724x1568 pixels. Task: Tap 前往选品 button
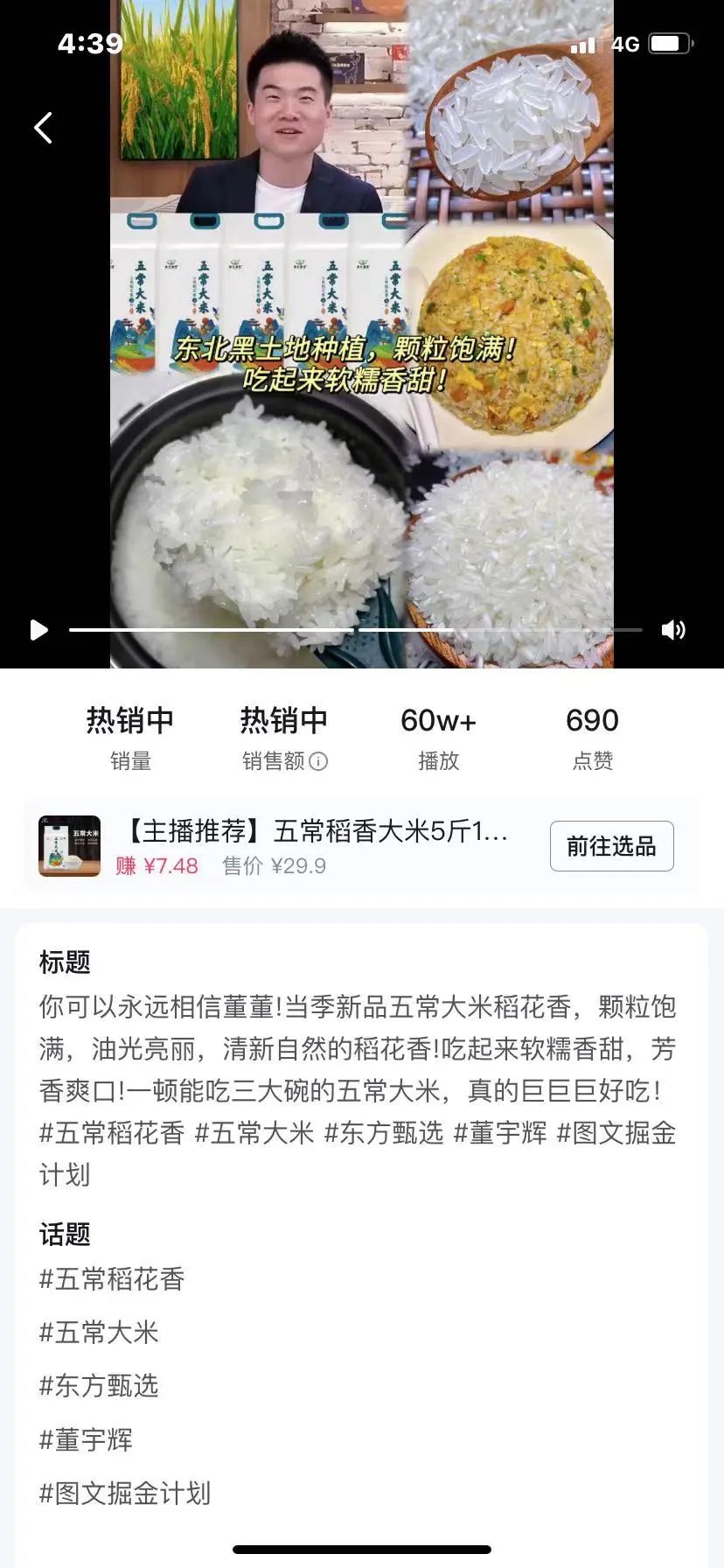[611, 846]
